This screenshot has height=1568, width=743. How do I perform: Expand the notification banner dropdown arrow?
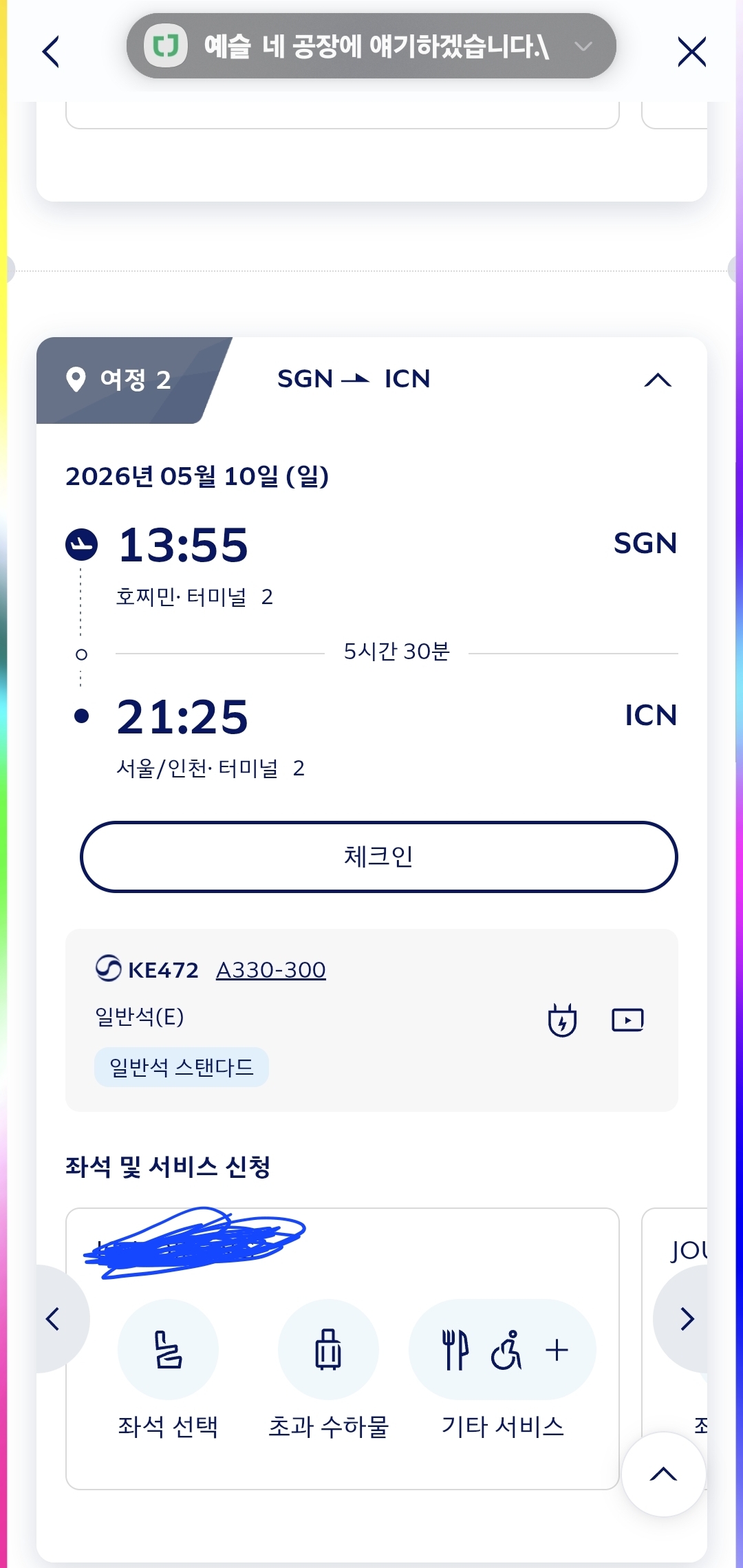pos(583,46)
